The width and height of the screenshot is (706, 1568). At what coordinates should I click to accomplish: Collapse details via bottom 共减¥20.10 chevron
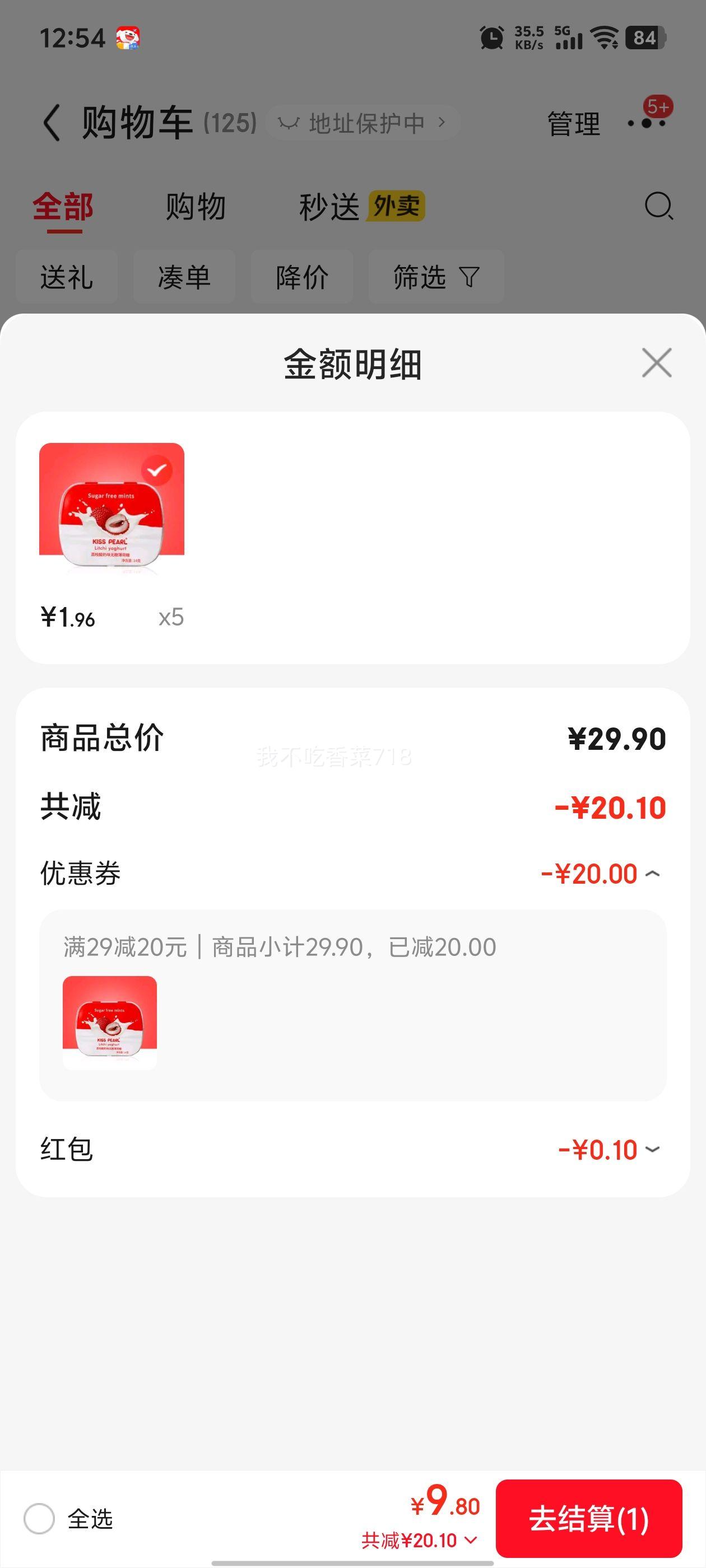pos(470,1541)
